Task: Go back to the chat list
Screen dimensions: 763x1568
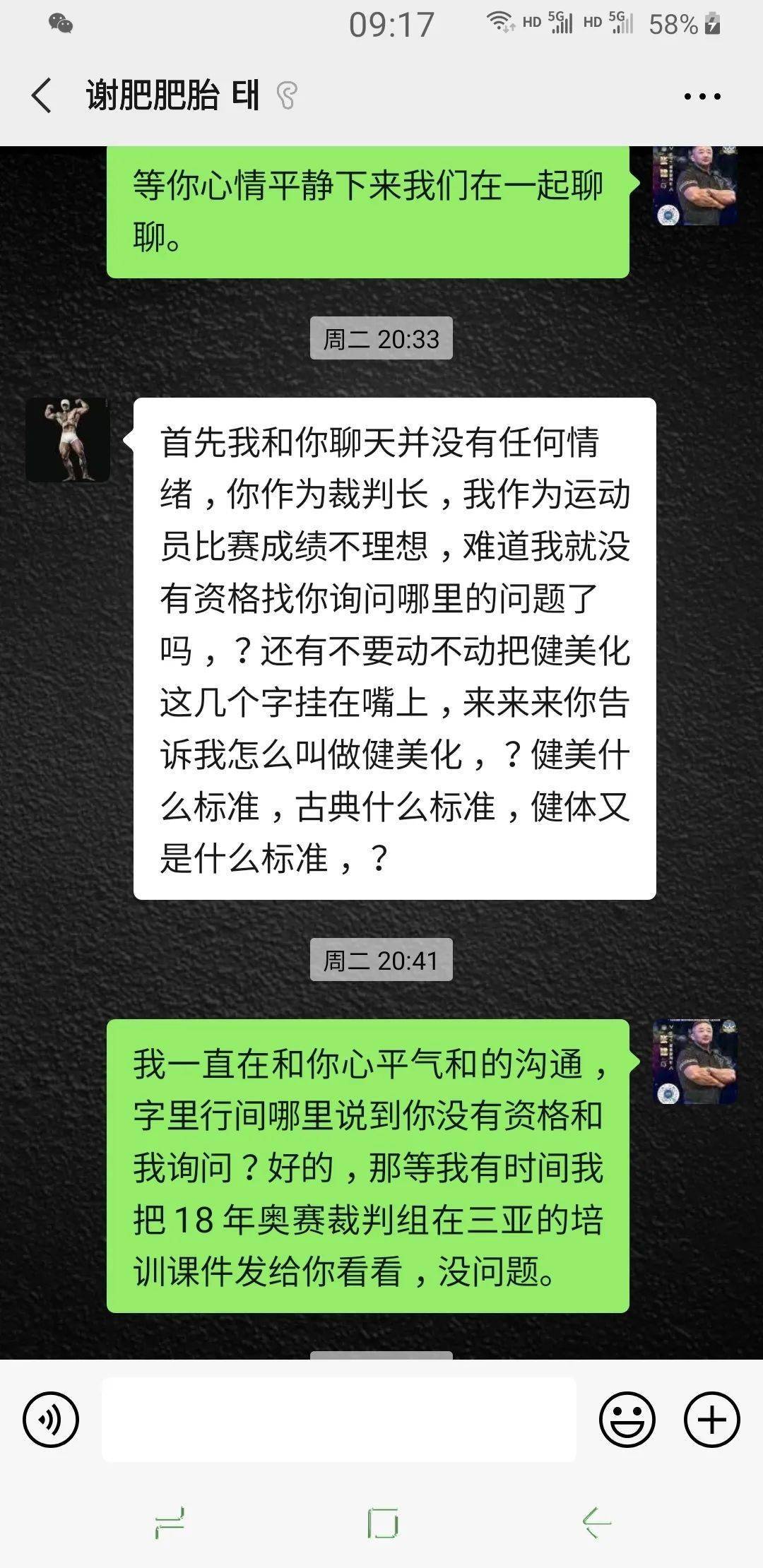Action: coord(42,95)
